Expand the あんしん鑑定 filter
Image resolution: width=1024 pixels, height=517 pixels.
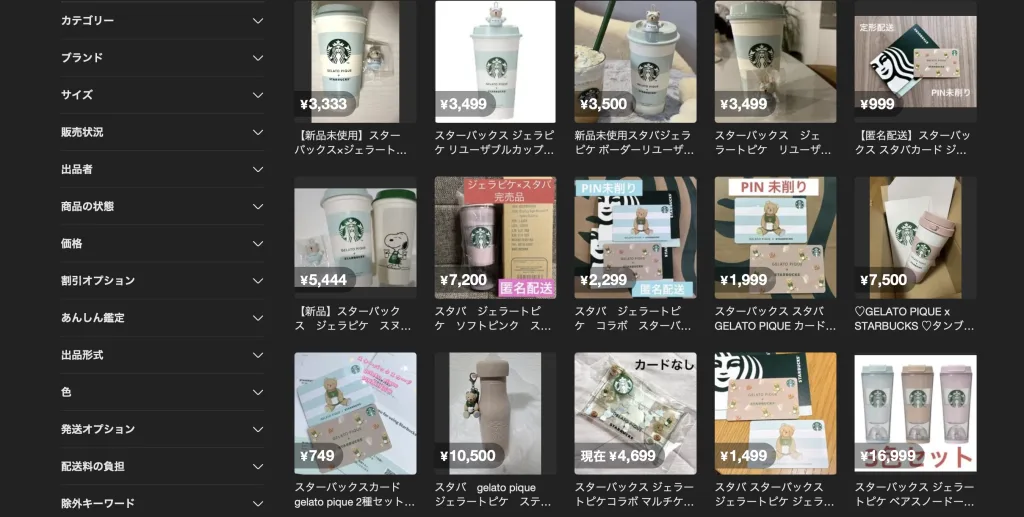[162, 318]
